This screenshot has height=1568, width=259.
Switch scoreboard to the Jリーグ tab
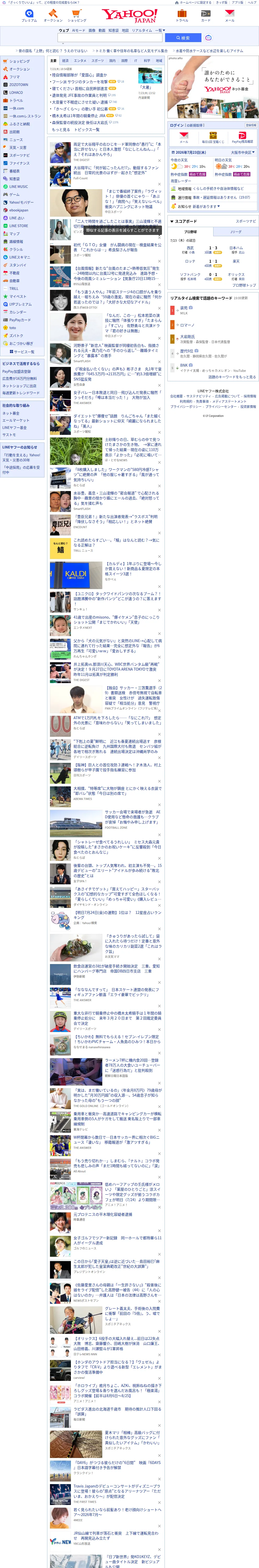(x=235, y=232)
